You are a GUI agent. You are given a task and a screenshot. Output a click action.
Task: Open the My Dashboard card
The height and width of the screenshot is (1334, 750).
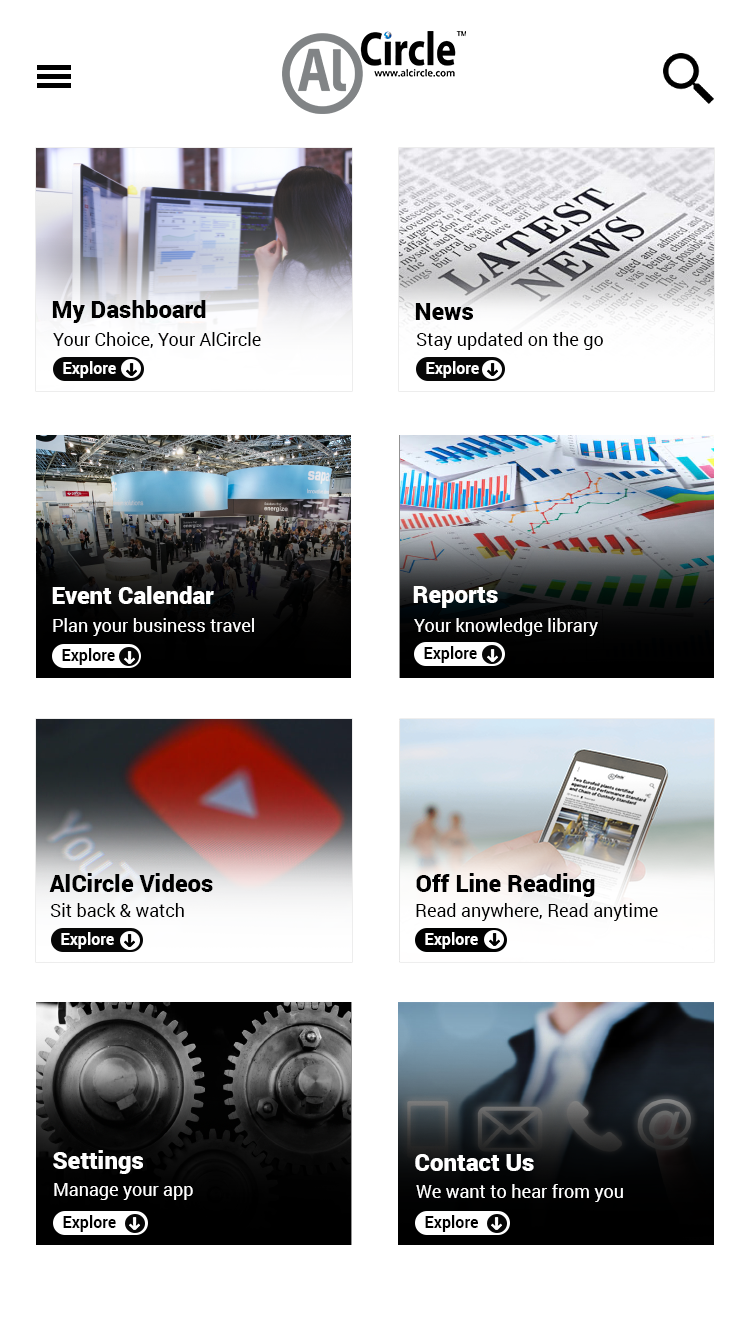(x=194, y=270)
